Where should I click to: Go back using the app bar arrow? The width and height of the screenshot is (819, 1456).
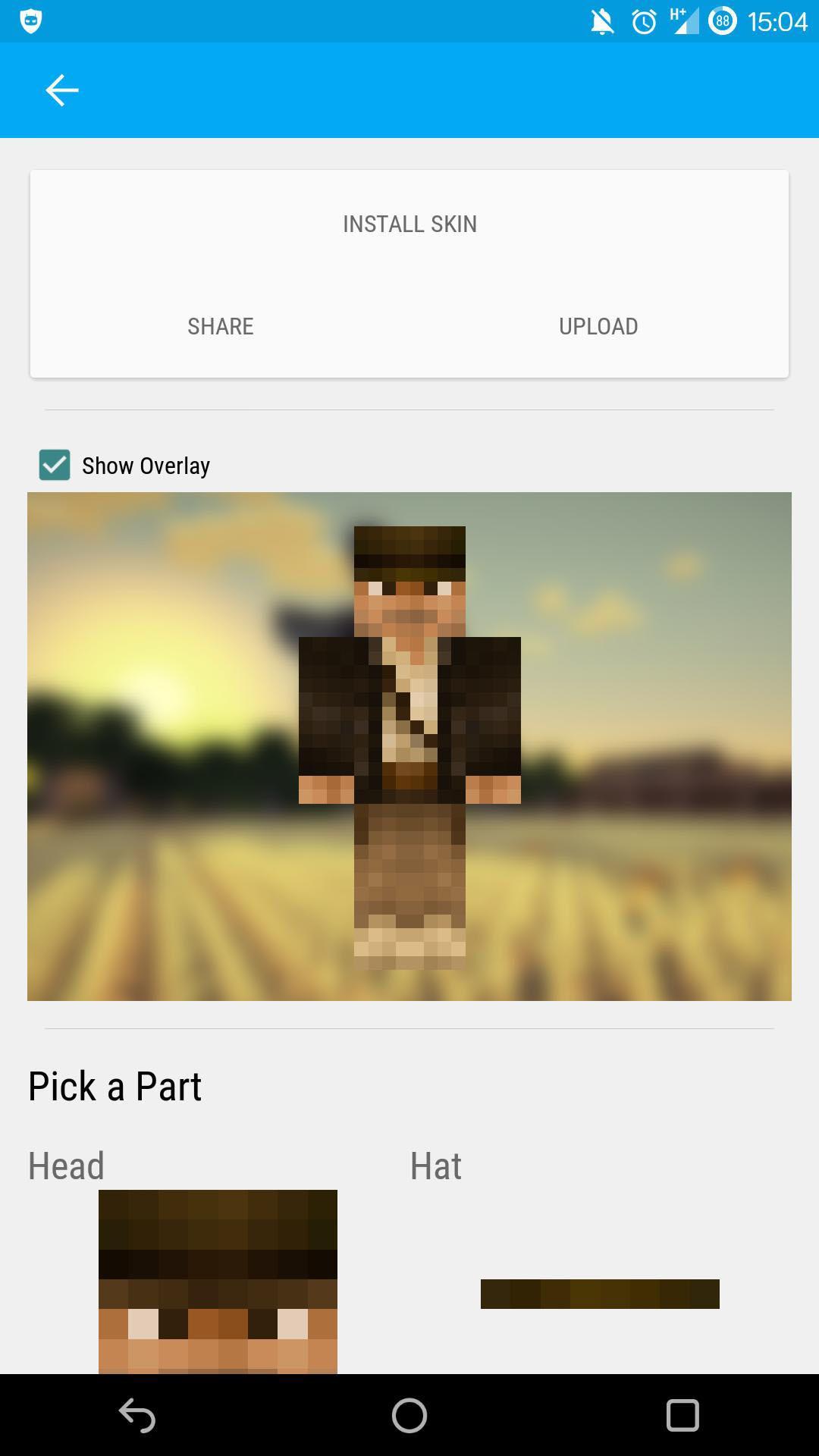point(61,90)
